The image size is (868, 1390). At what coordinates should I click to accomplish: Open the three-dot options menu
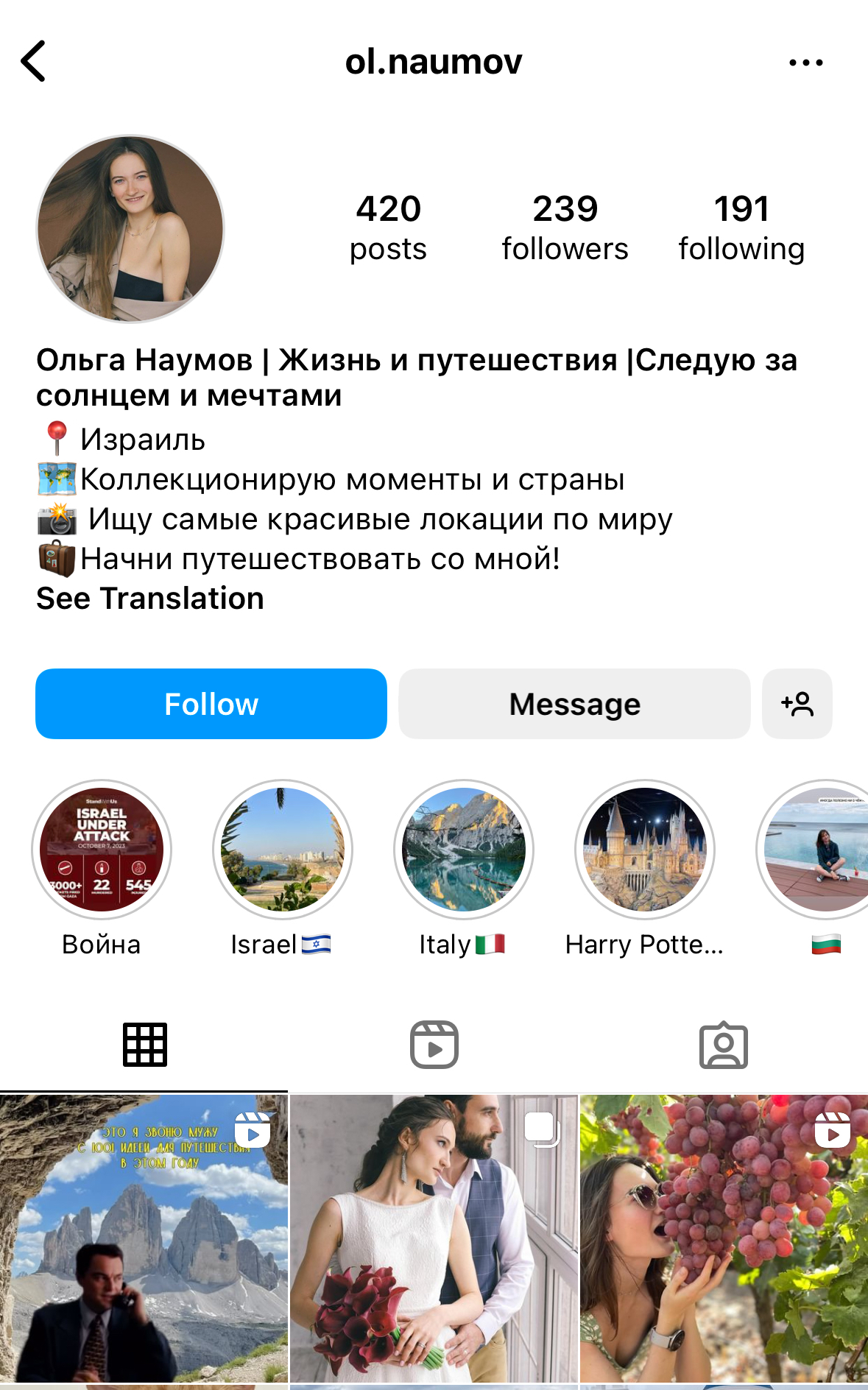pyautogui.click(x=805, y=63)
